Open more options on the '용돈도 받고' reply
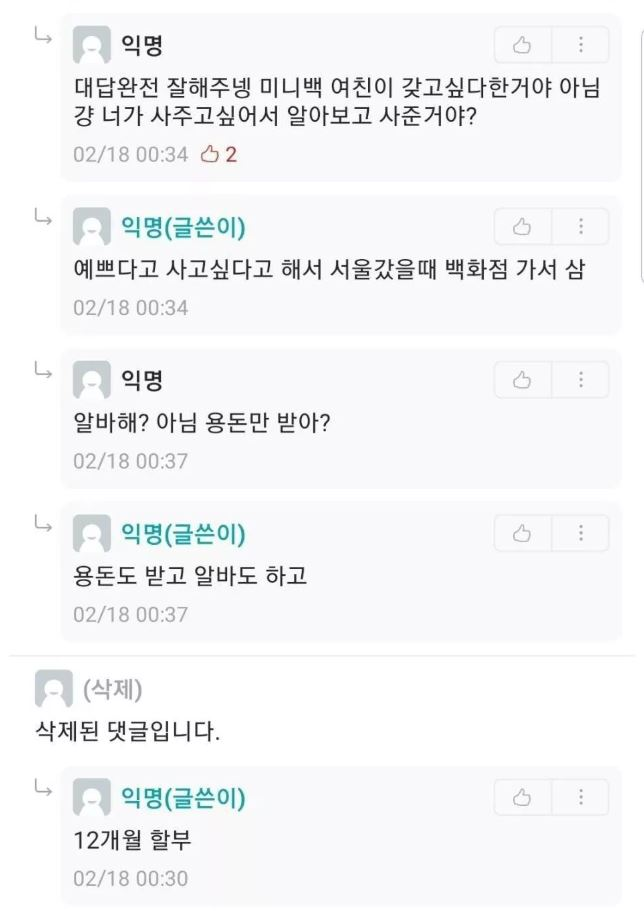644x911 pixels. (x=581, y=533)
